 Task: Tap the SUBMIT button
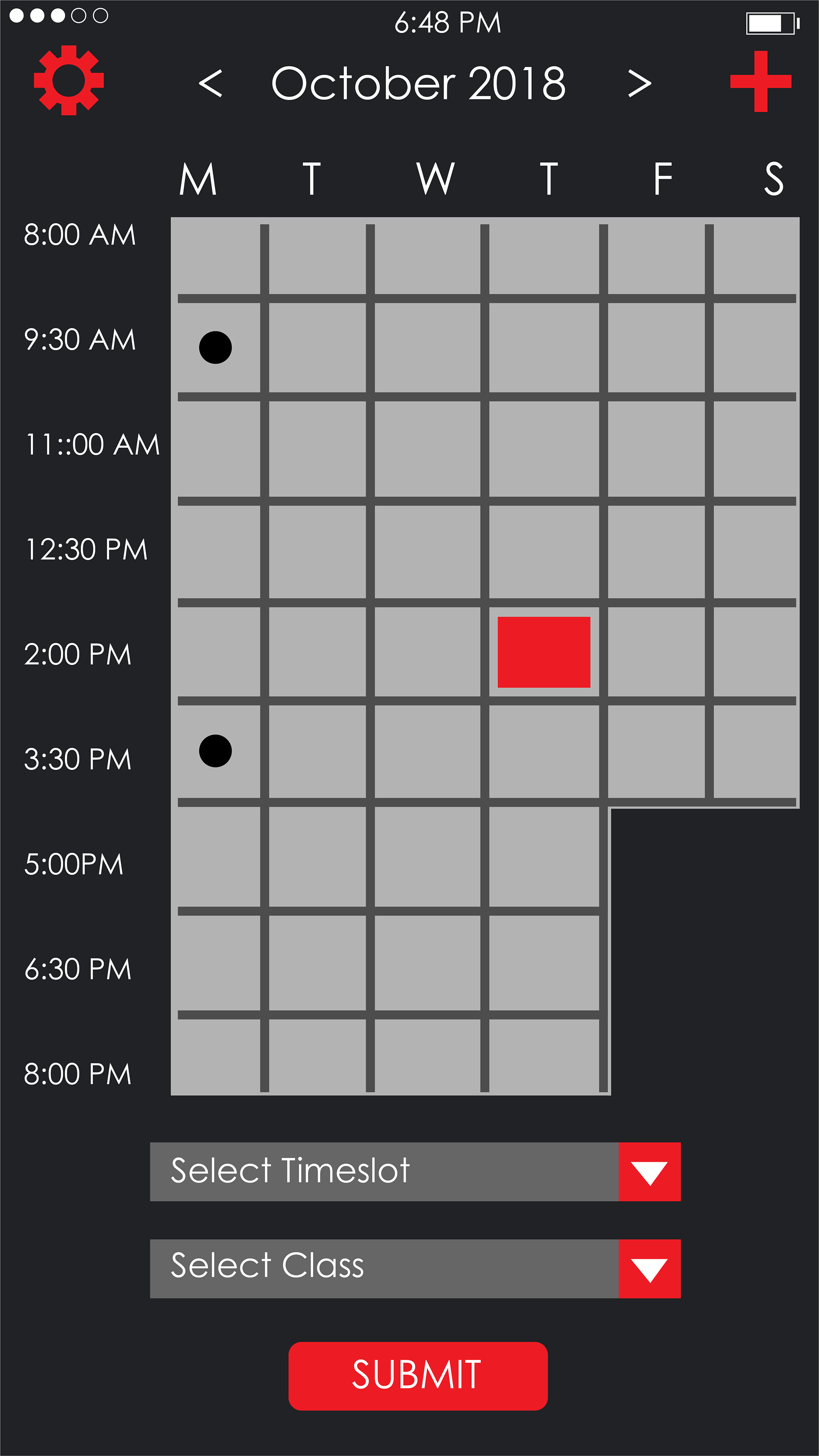[418, 1376]
